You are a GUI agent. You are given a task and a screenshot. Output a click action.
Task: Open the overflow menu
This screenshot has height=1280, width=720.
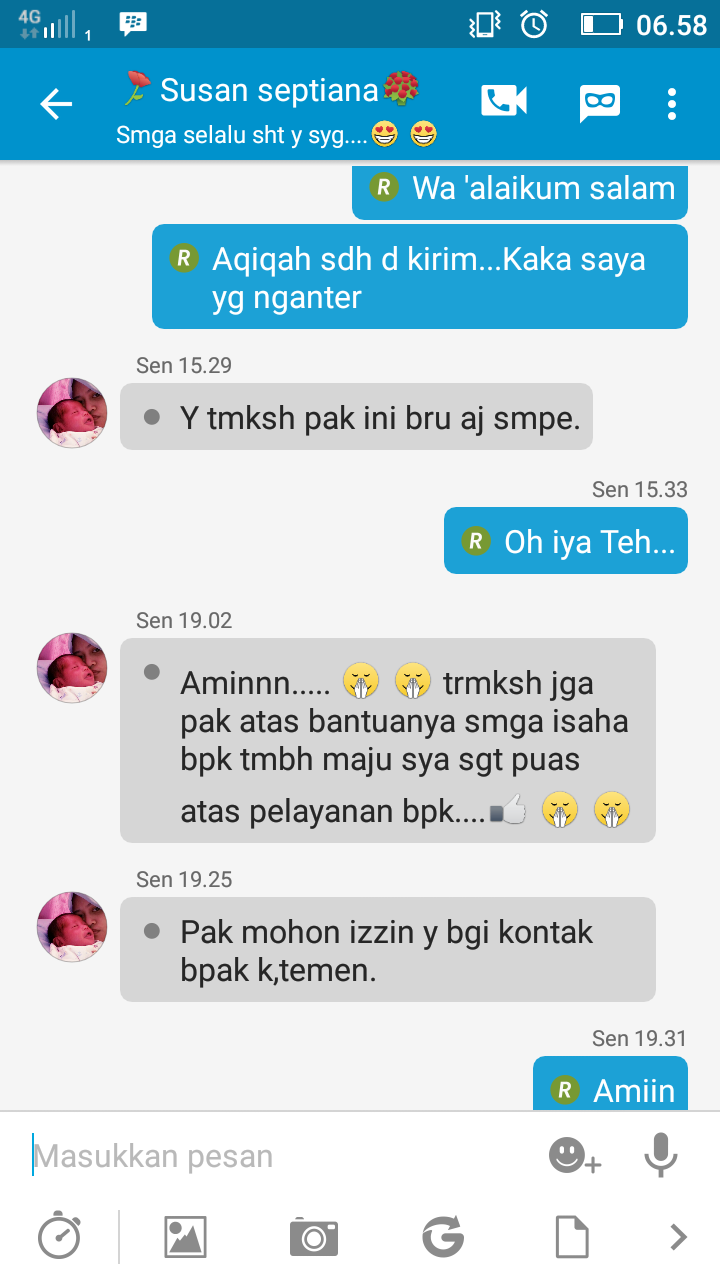click(x=672, y=104)
